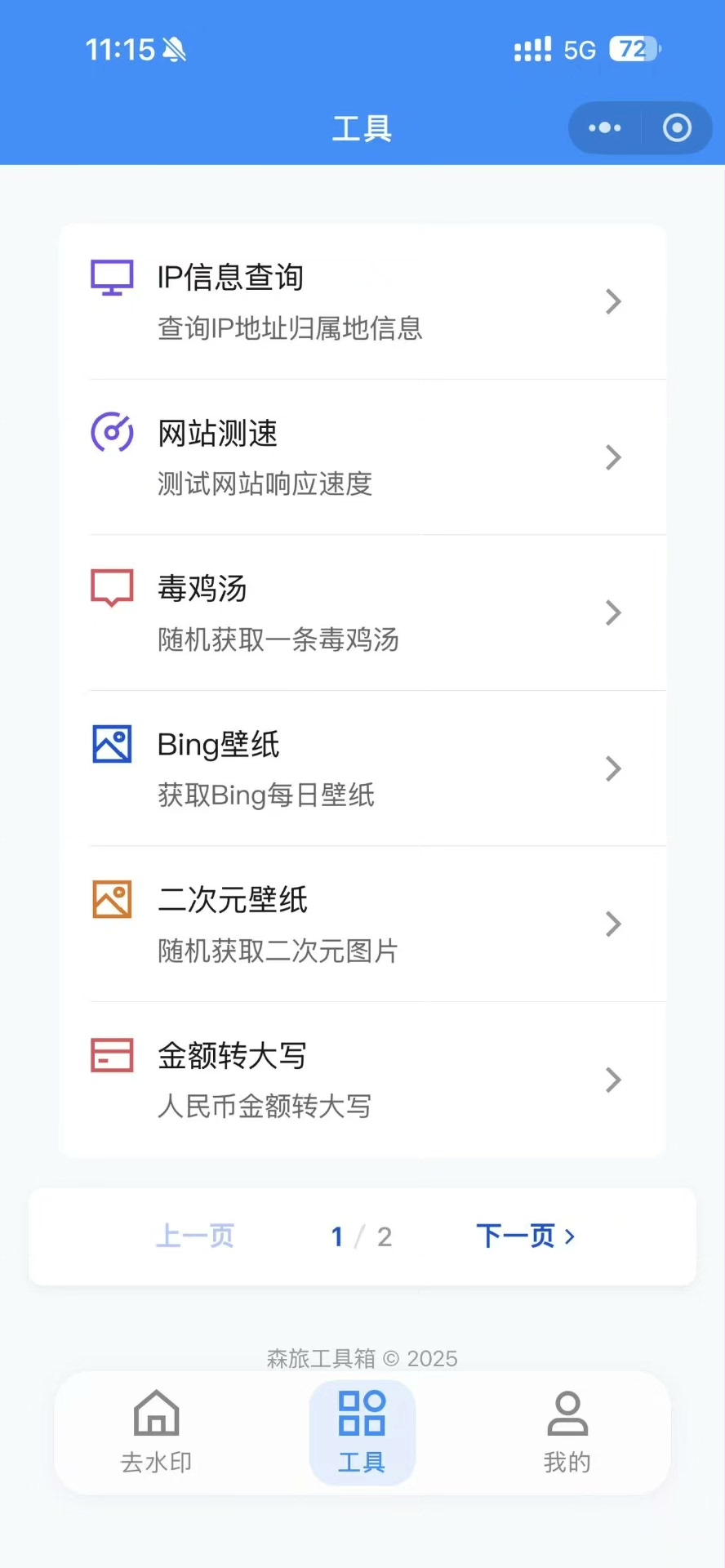Open the Bing壁纸 tool
The image size is (725, 1568).
(x=362, y=768)
